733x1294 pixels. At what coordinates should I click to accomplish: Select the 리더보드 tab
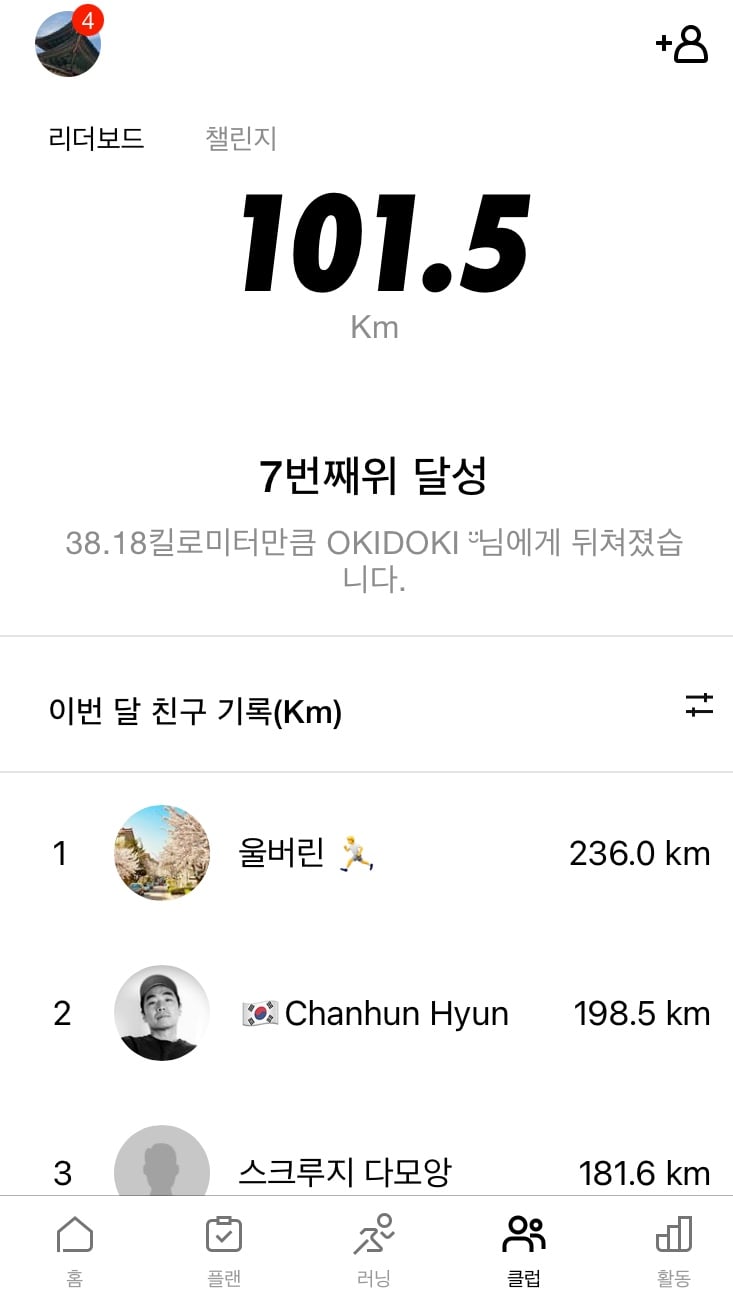pyautogui.click(x=96, y=138)
